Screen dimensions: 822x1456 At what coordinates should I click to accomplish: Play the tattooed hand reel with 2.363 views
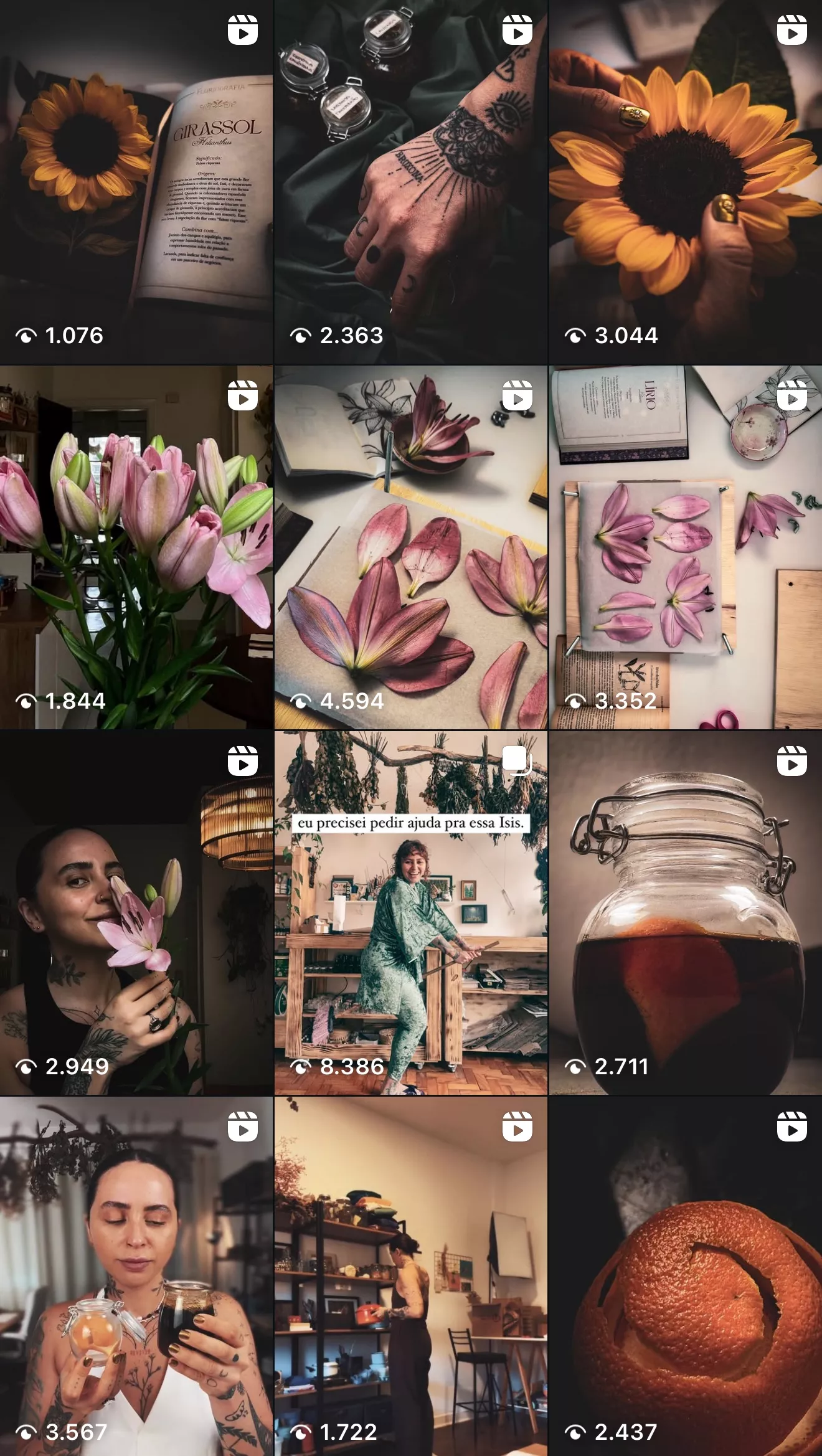tap(410, 182)
